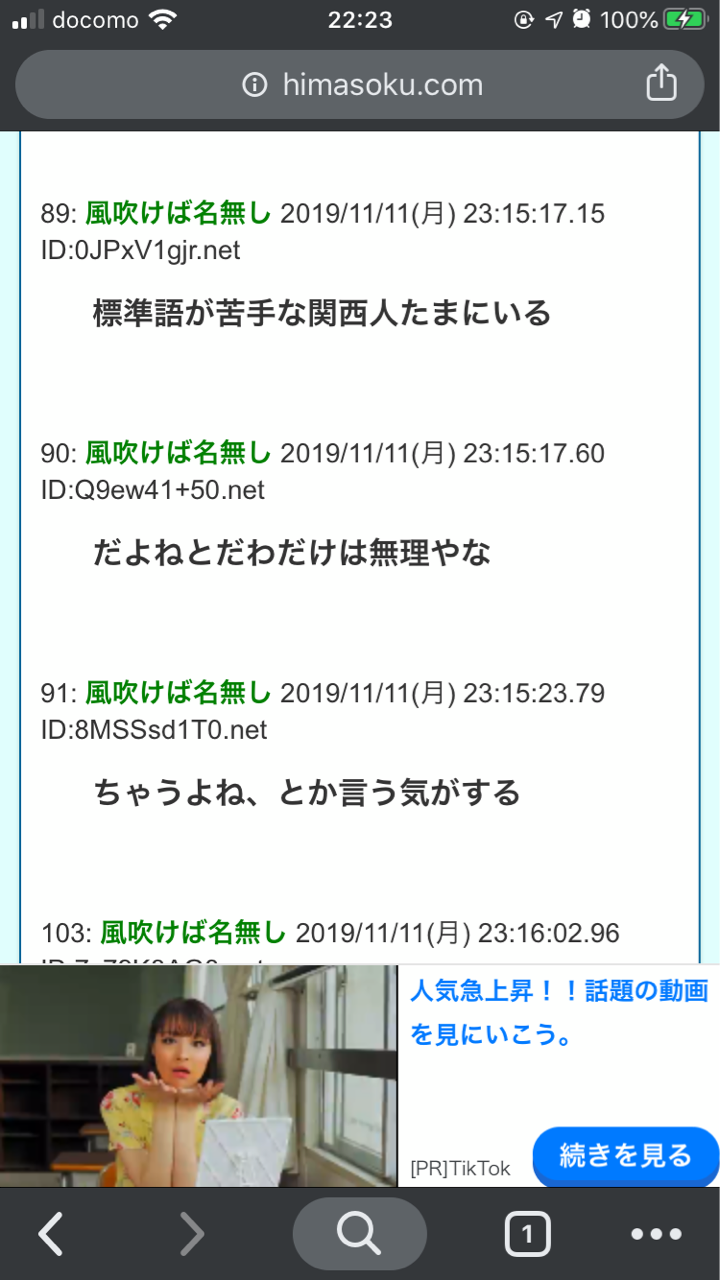Open the 人気急上昇 ad headline
This screenshot has height=1280, width=720.
pos(558,1012)
